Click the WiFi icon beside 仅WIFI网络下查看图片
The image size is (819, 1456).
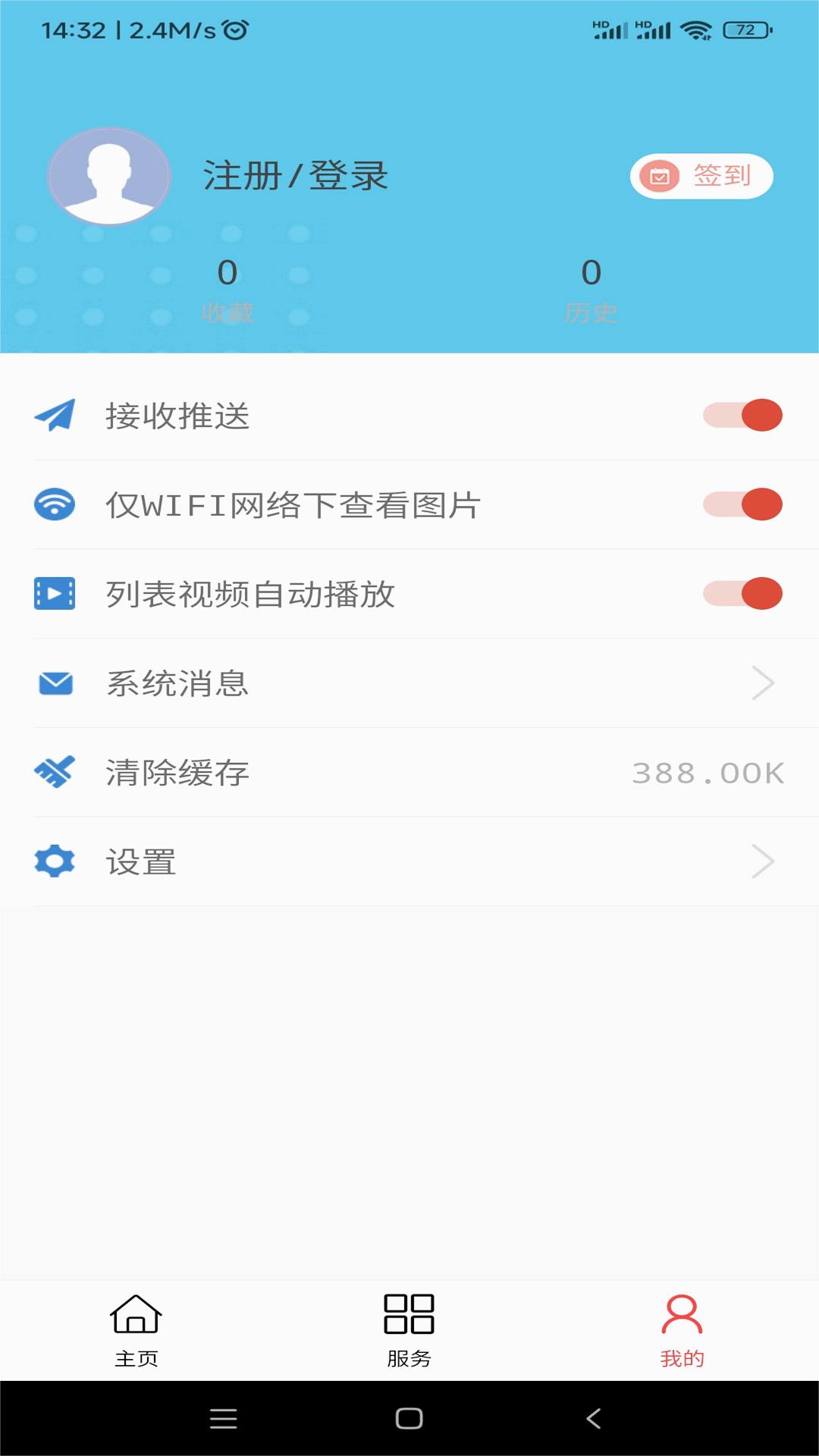point(55,504)
